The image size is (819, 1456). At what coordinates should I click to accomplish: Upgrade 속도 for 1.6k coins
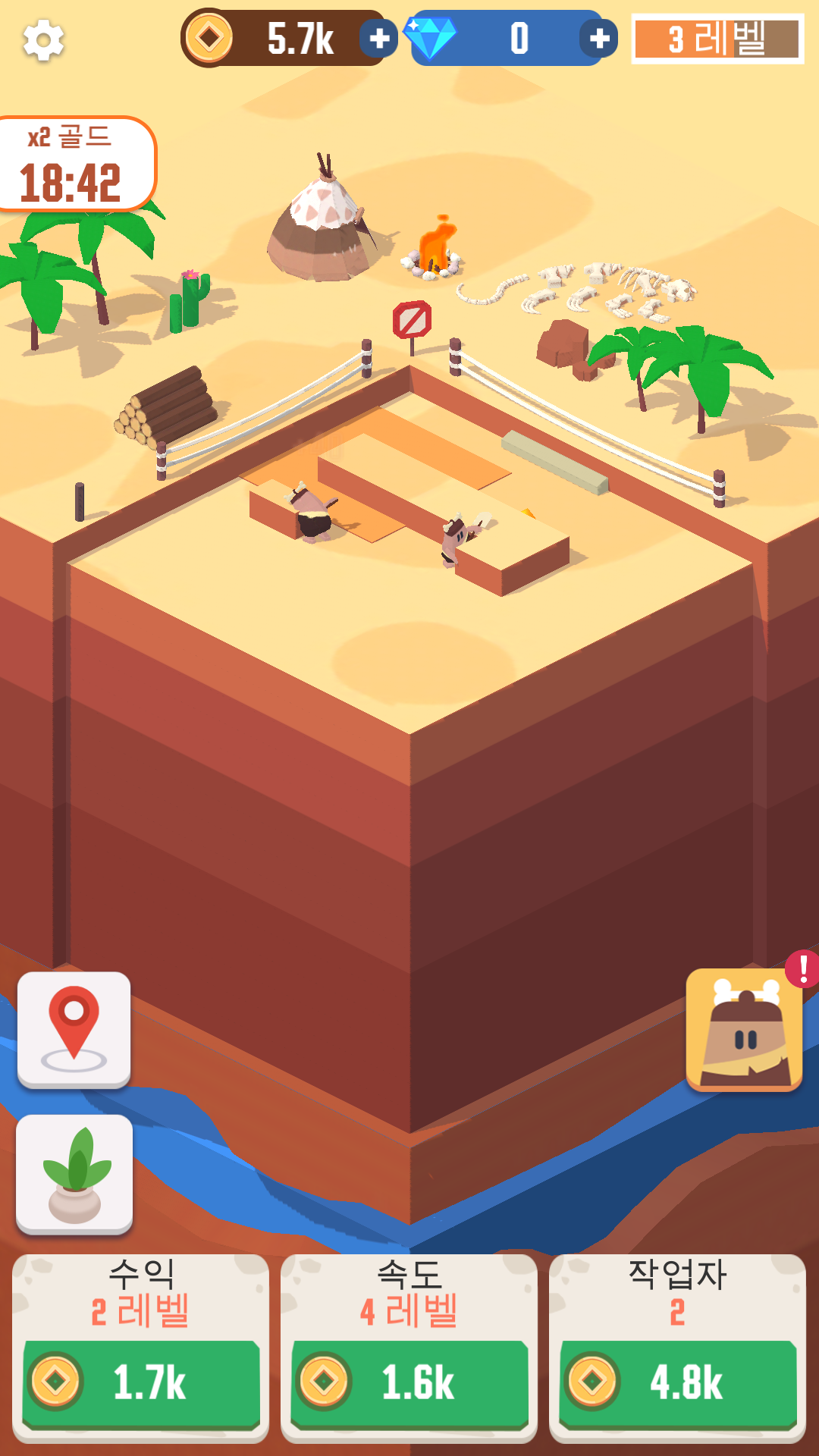coord(409,1382)
